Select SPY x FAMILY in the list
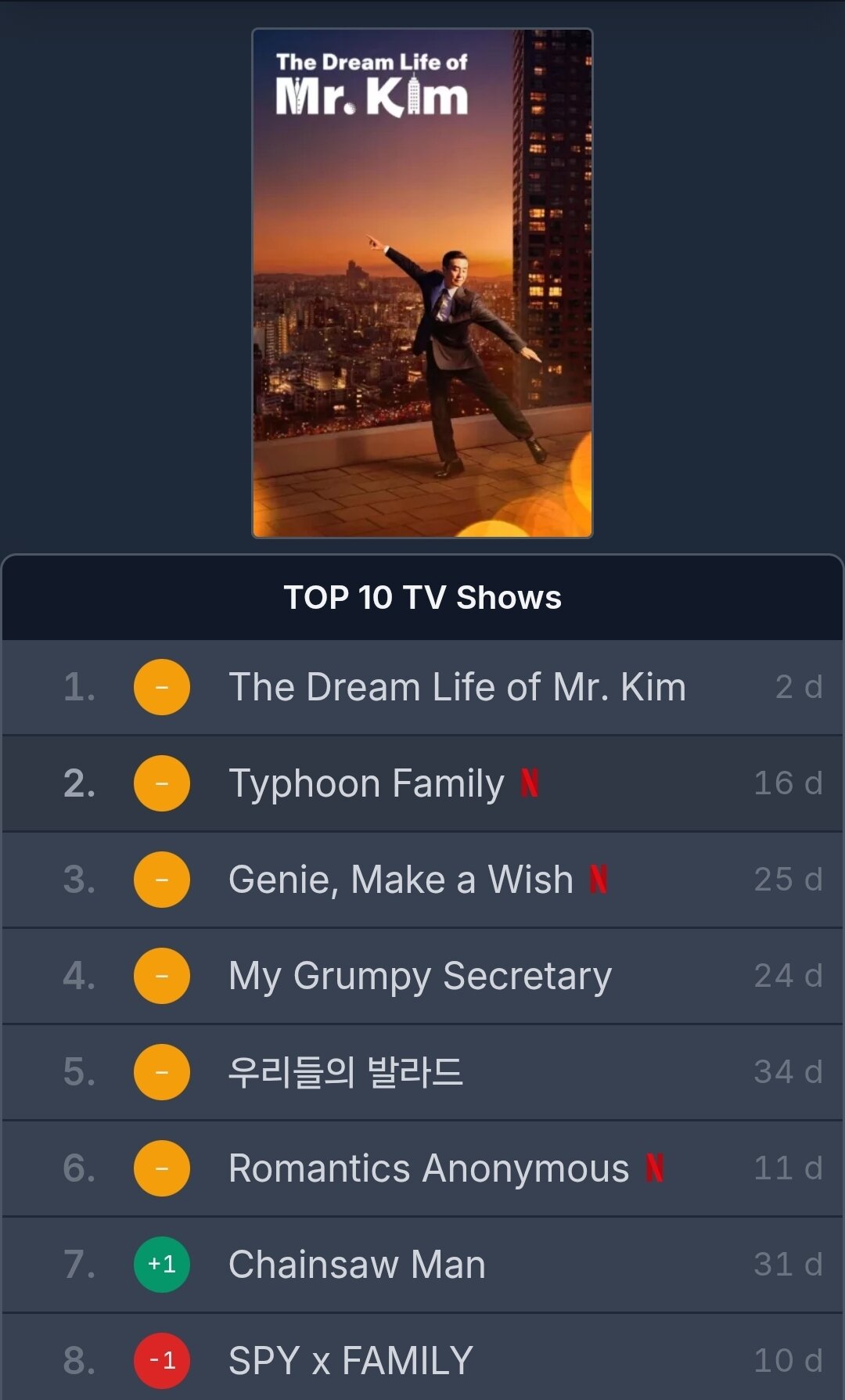The image size is (845, 1400). click(351, 1360)
